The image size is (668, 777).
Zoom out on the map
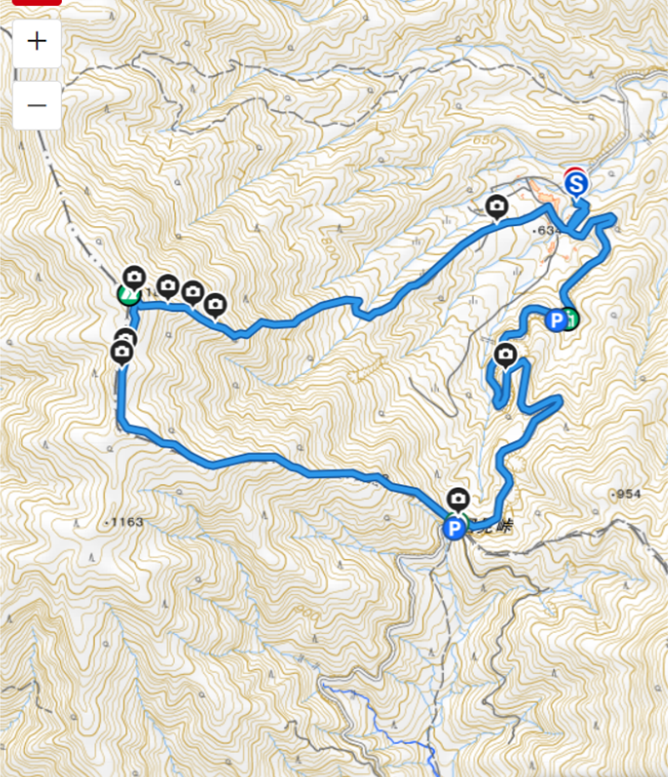point(37,105)
